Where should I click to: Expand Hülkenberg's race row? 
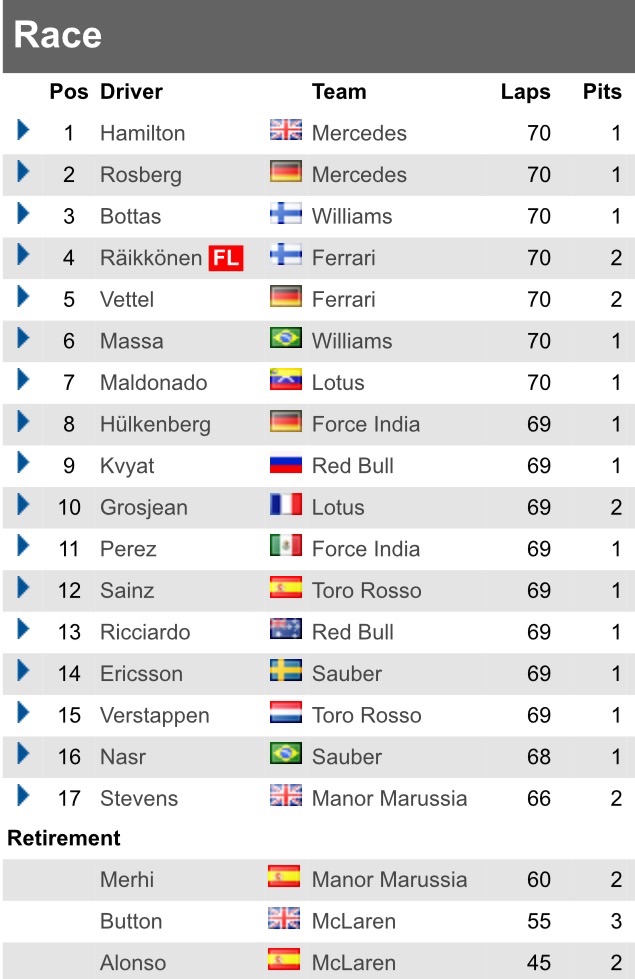click(23, 422)
